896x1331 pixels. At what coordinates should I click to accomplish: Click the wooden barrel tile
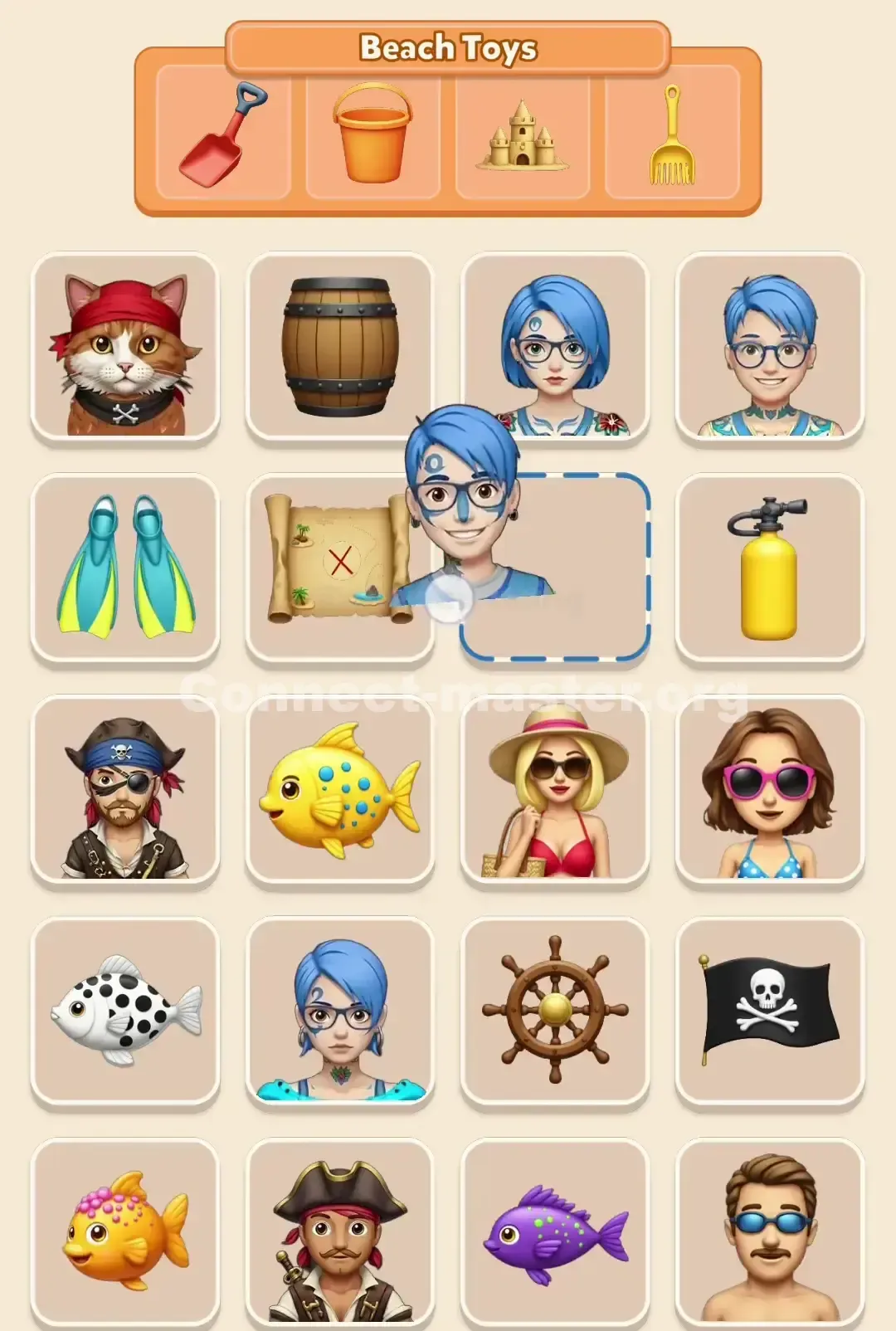coord(338,349)
